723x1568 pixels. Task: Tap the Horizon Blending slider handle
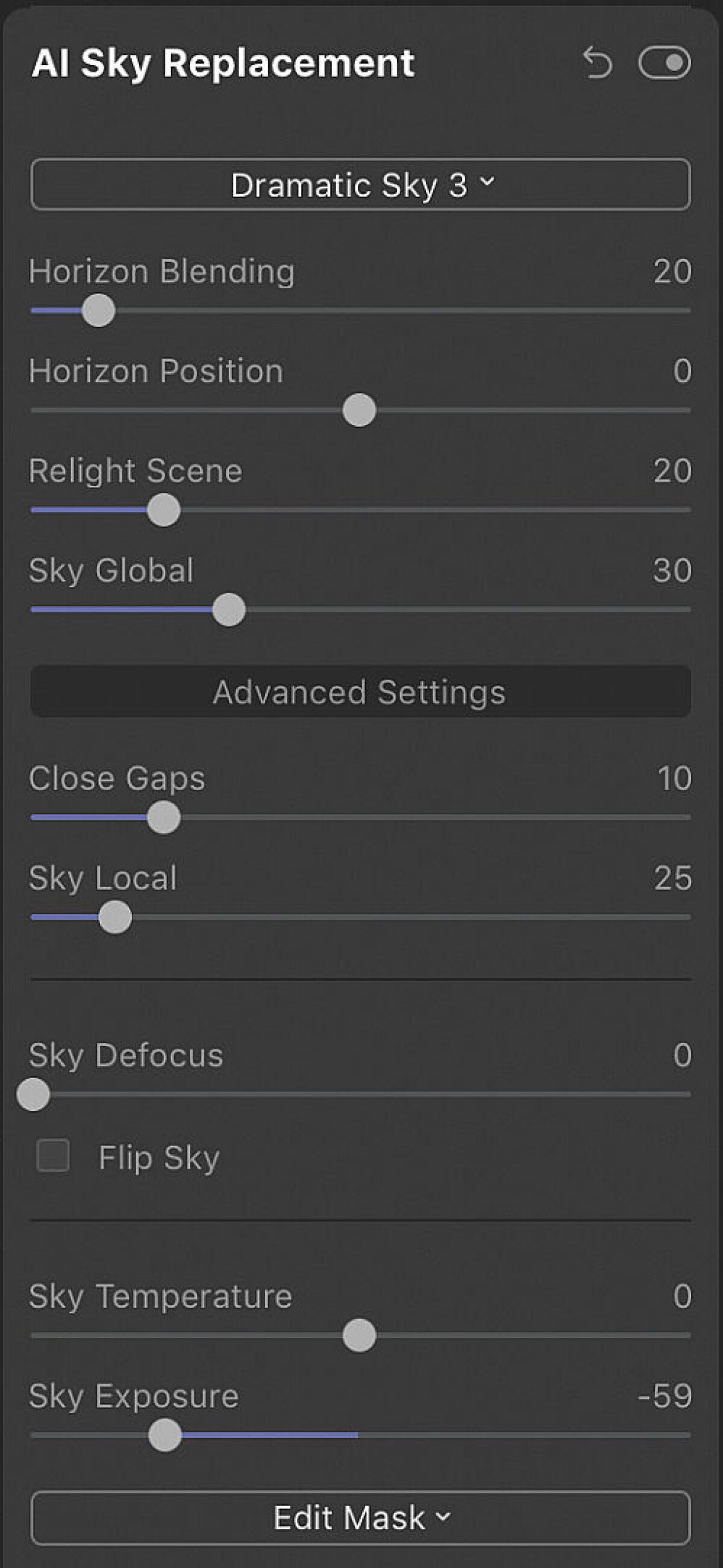tap(99, 310)
